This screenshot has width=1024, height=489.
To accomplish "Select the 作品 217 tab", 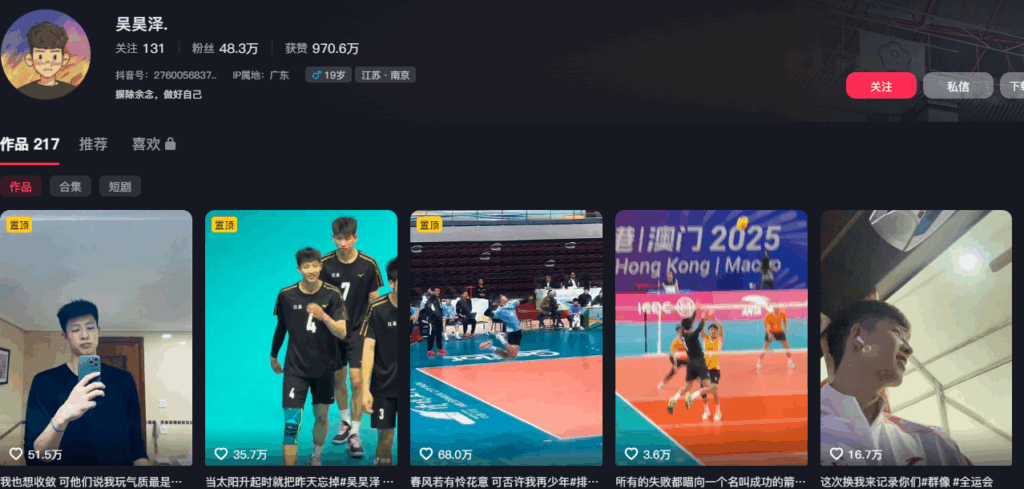I will [30, 144].
